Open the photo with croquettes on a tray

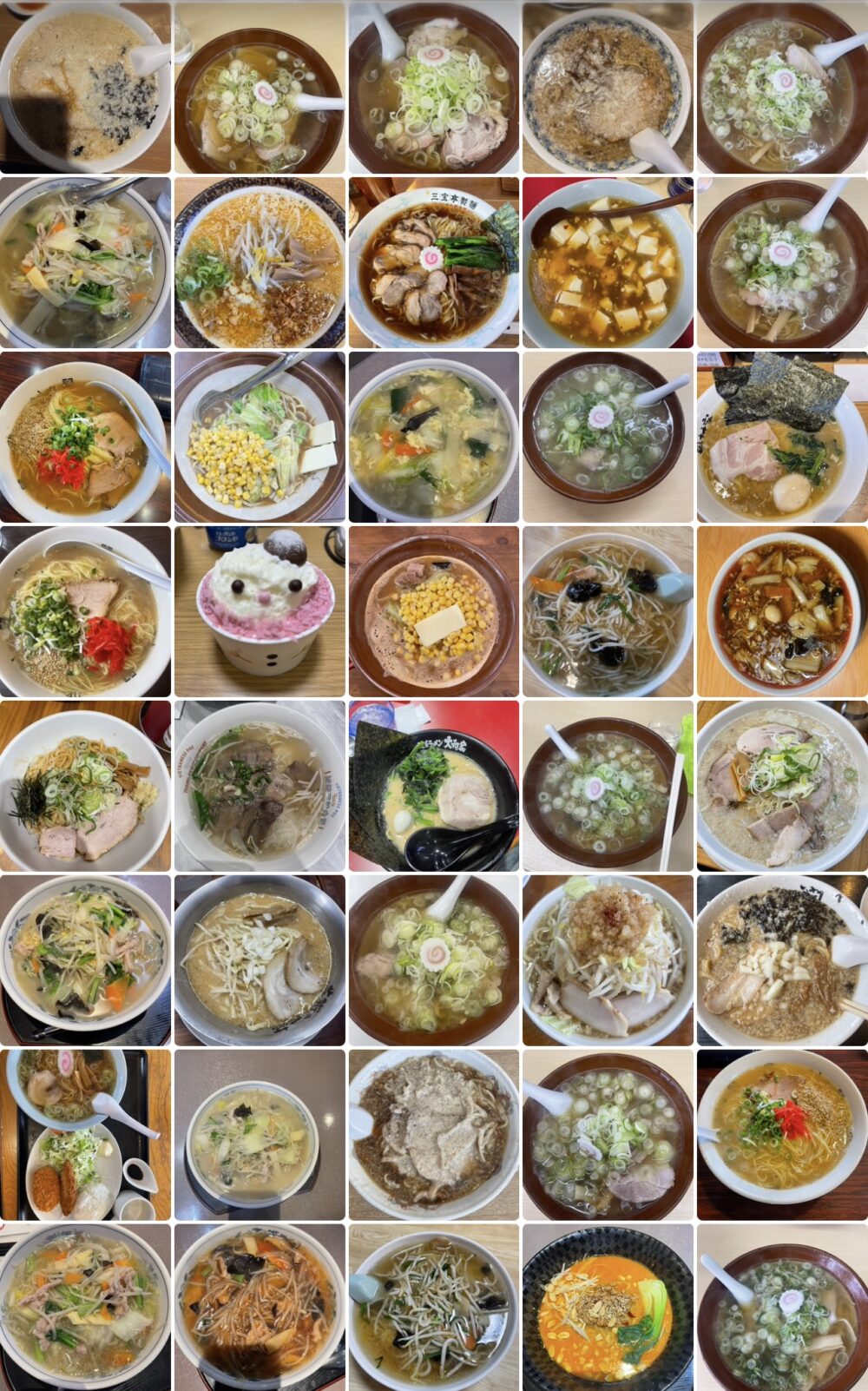click(x=85, y=1134)
